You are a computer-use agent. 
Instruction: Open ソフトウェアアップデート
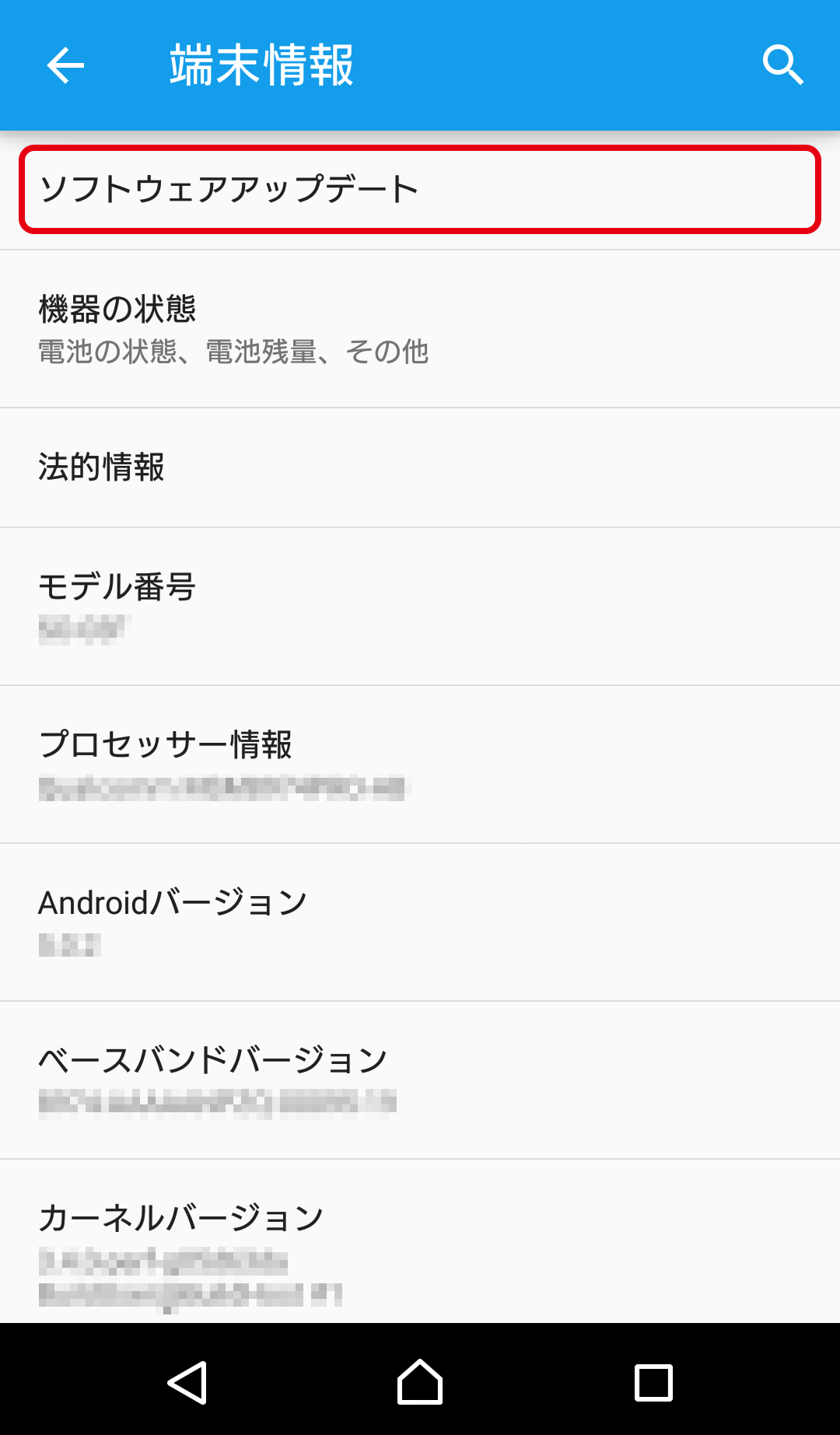[x=420, y=190]
